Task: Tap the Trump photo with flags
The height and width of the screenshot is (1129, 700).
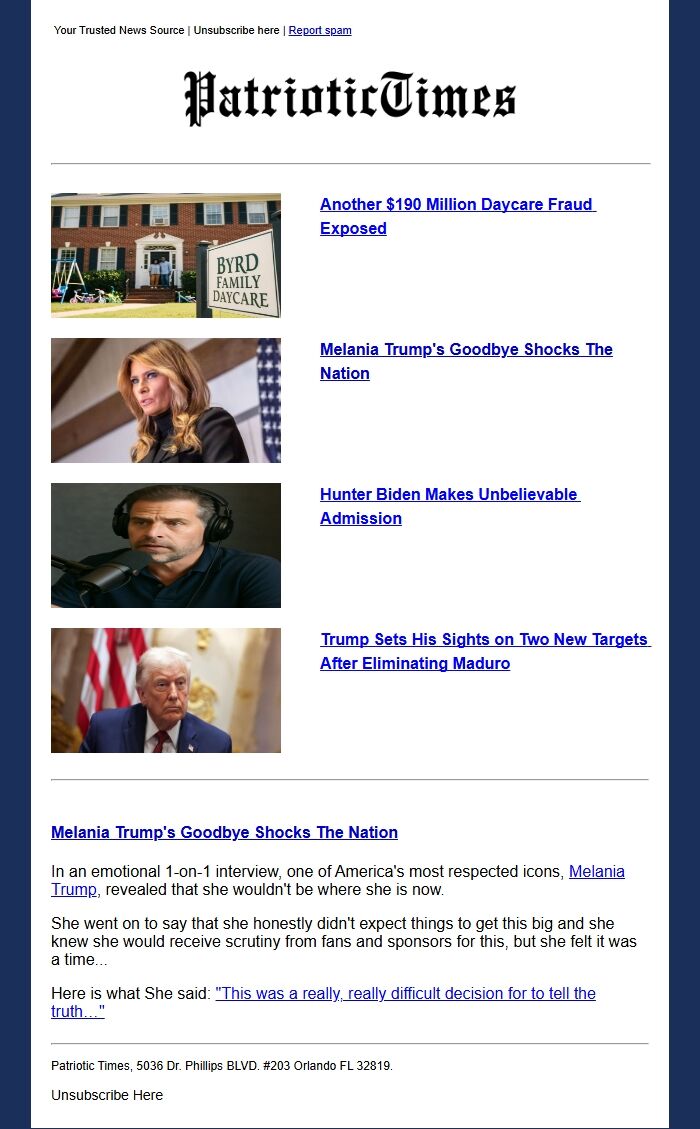Action: coord(166,690)
